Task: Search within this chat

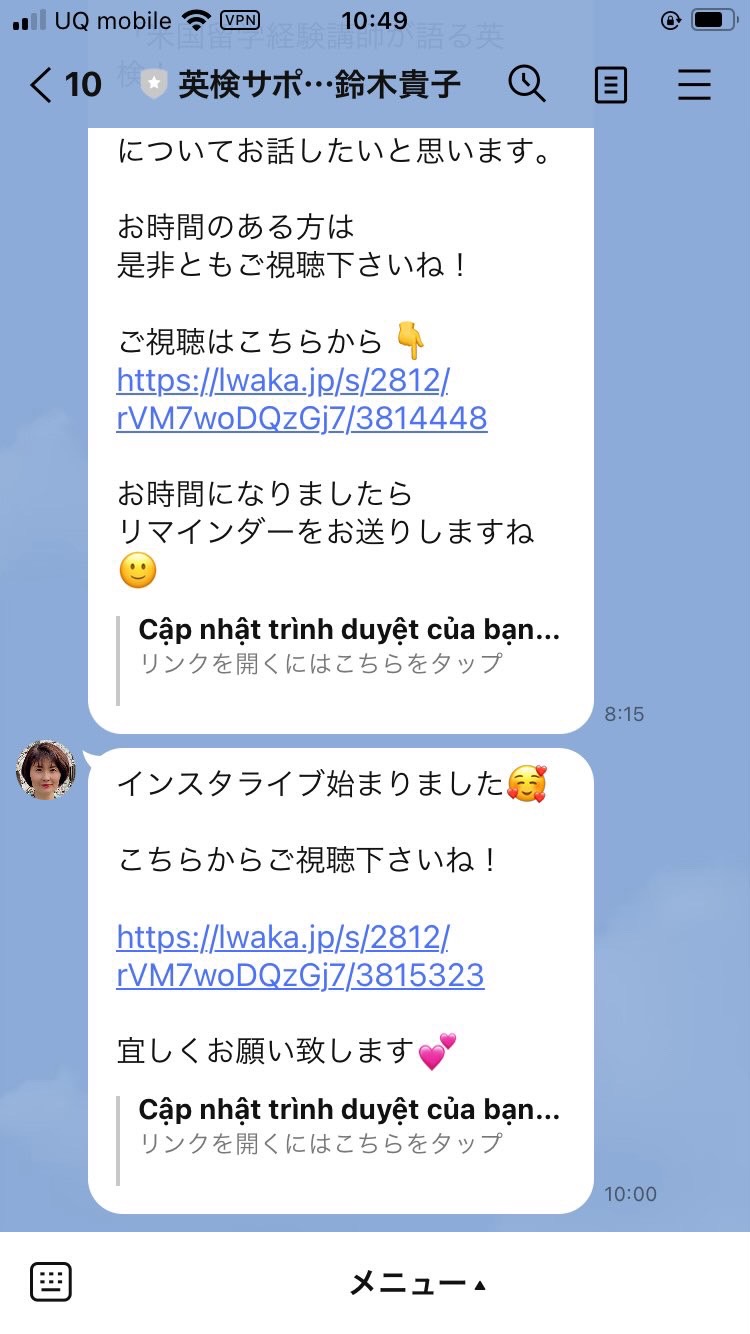Action: [x=527, y=85]
